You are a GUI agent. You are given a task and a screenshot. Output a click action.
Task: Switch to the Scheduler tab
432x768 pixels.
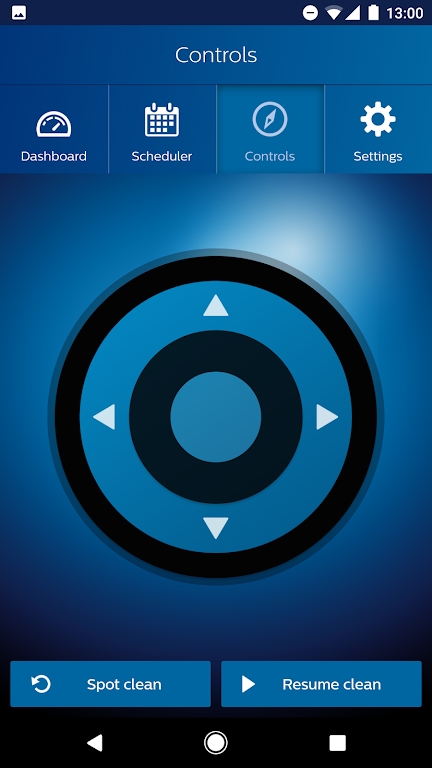click(x=162, y=129)
